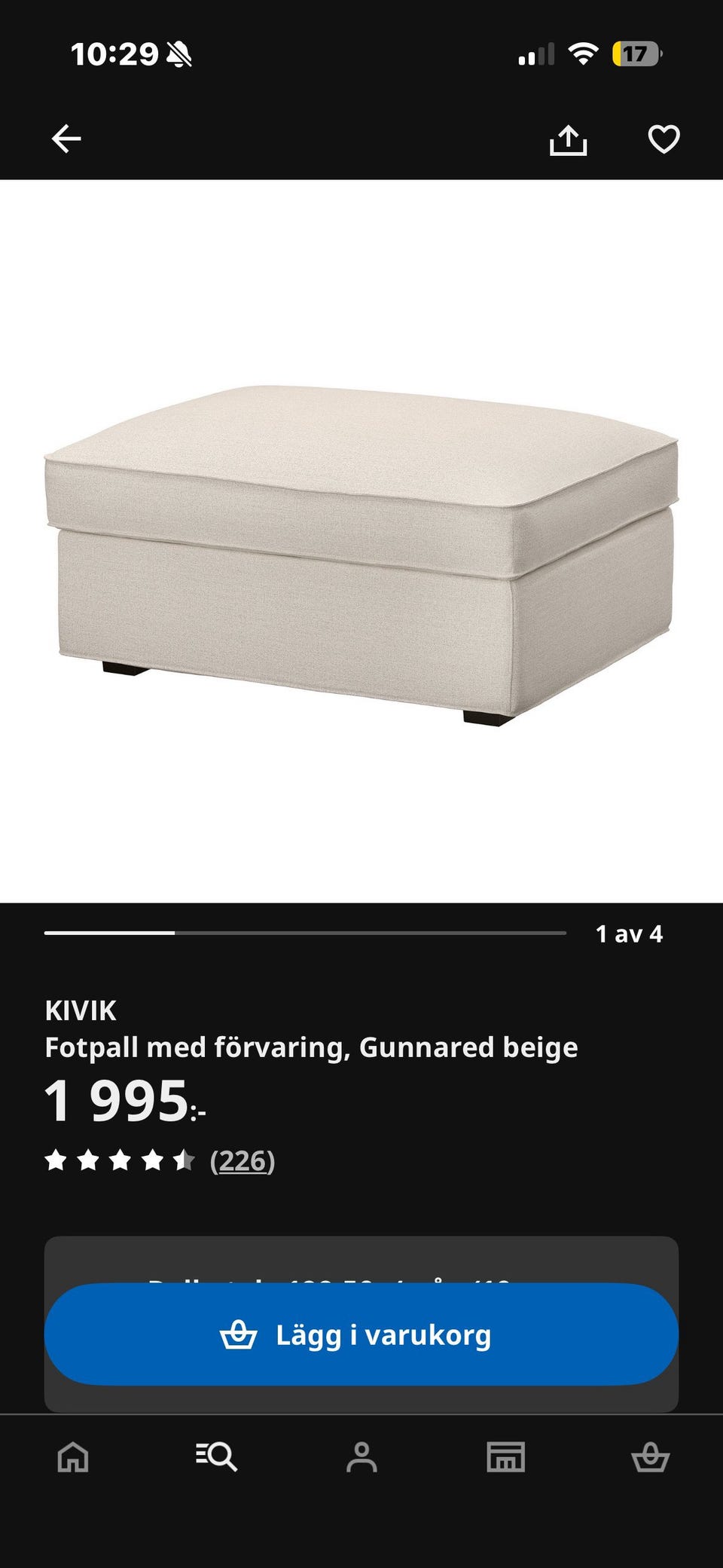Add the footstool to favorites with heart
The width and height of the screenshot is (723, 1568).
(664, 139)
